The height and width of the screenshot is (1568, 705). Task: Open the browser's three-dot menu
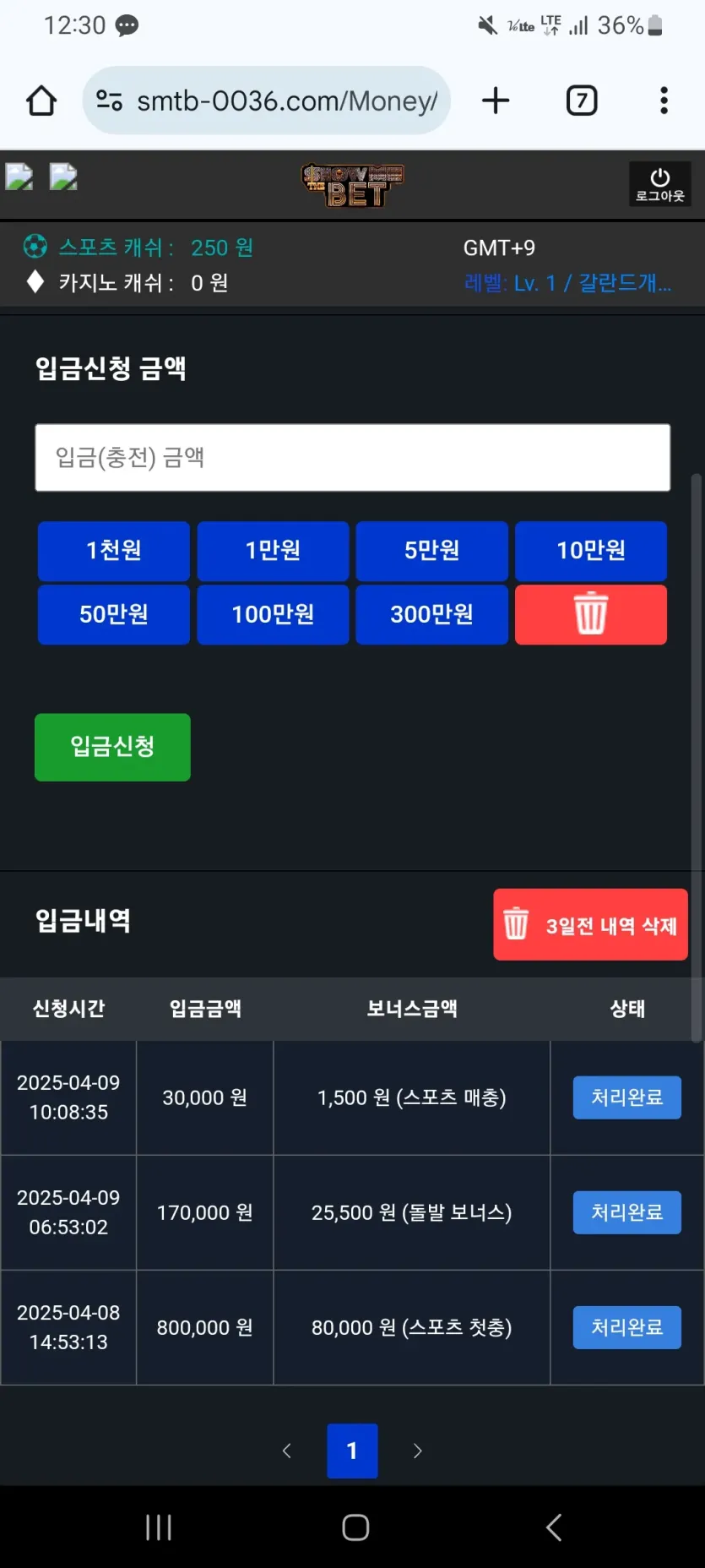(664, 101)
